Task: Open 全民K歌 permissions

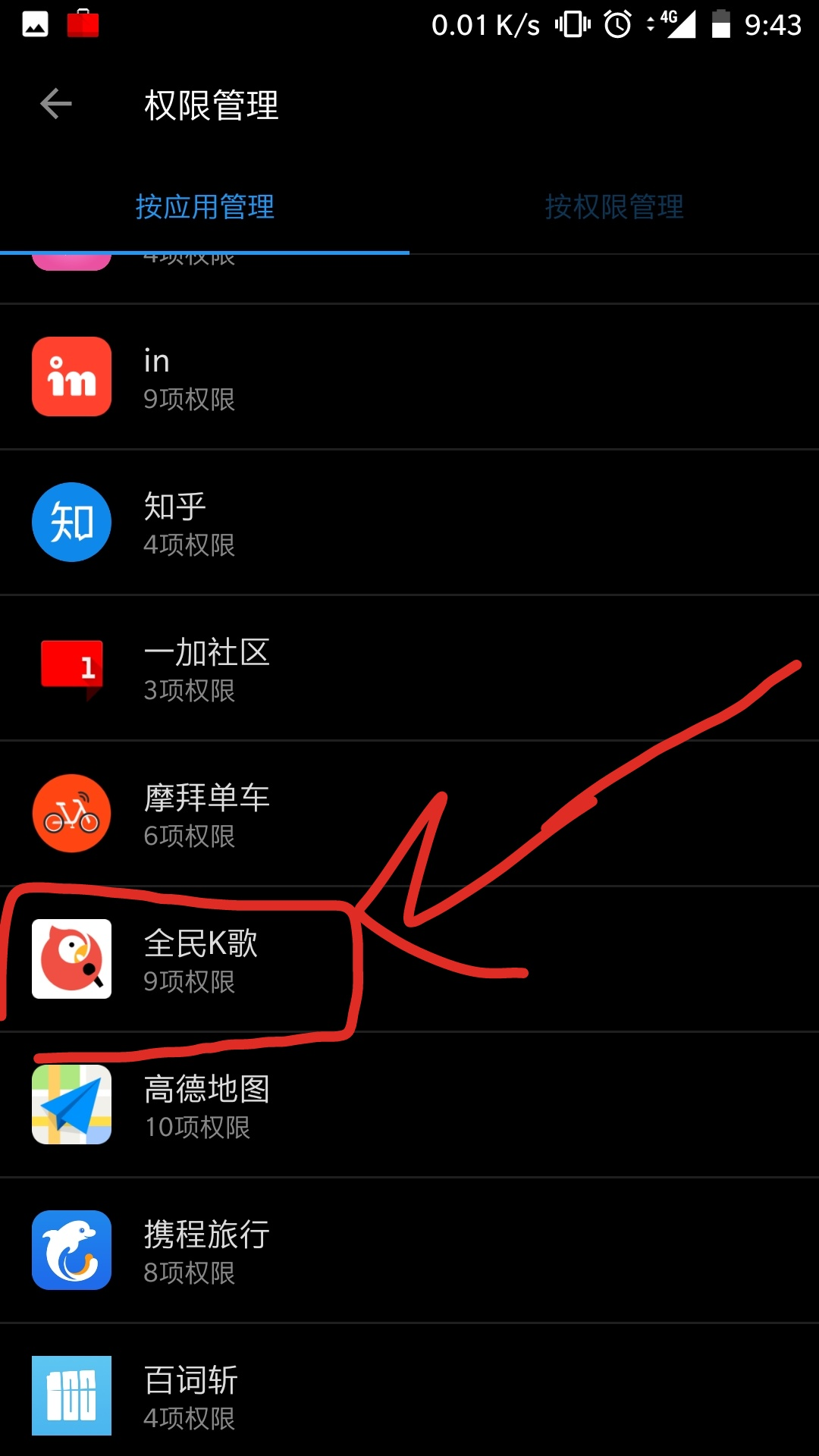Action: pyautogui.click(x=409, y=959)
